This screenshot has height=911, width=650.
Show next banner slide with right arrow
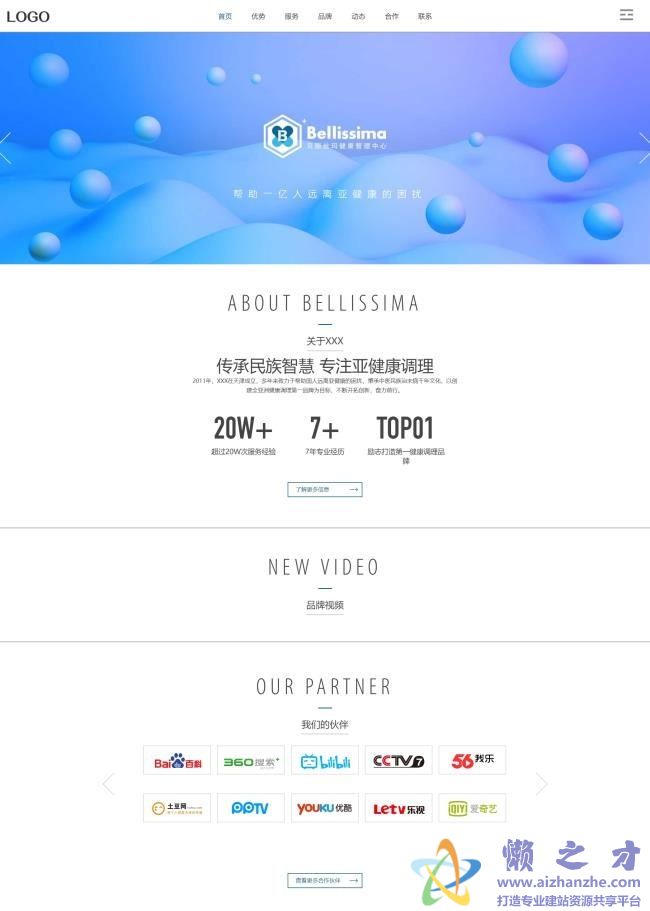pyautogui.click(x=643, y=147)
